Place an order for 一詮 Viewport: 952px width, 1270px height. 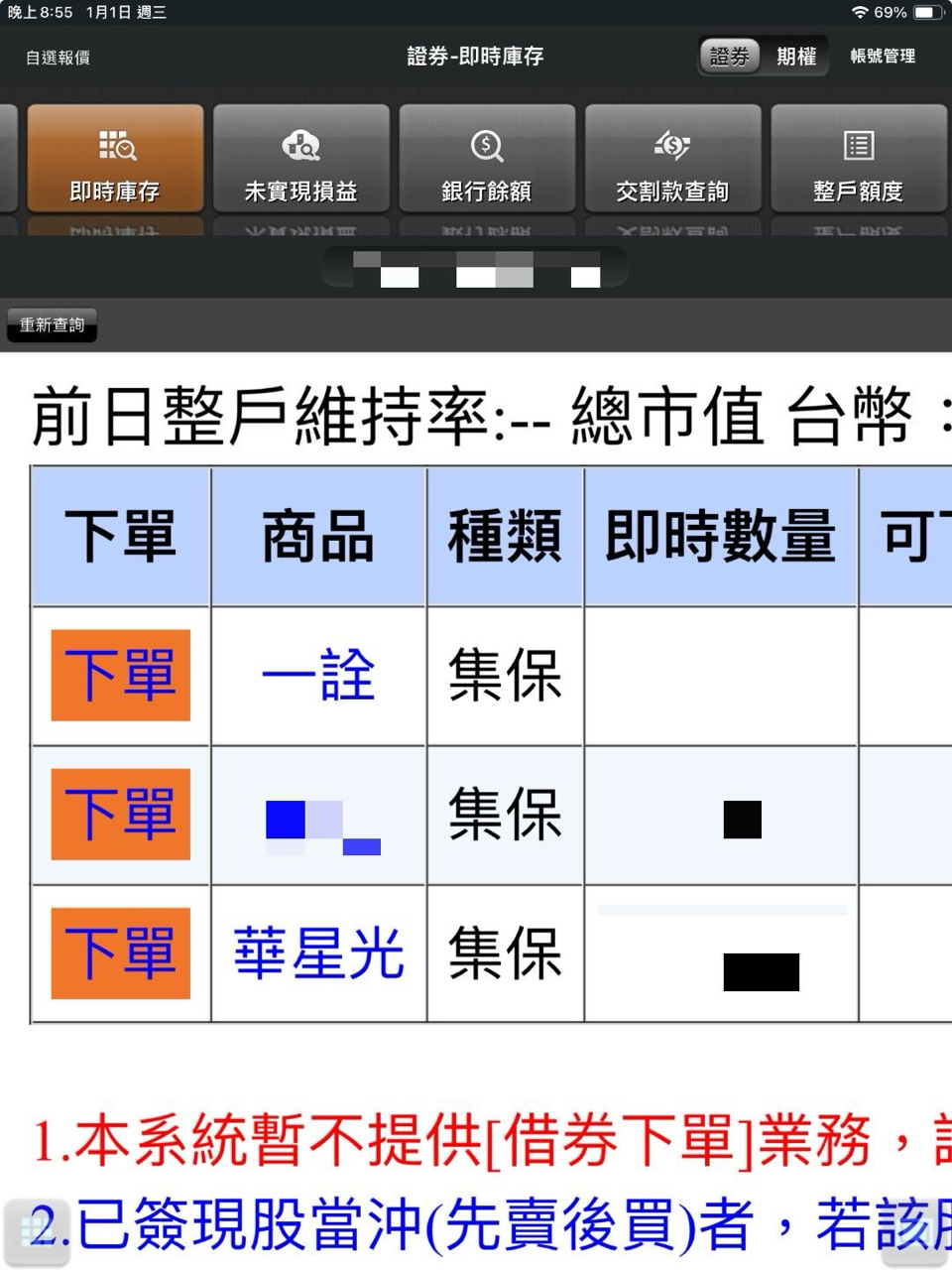click(x=120, y=676)
